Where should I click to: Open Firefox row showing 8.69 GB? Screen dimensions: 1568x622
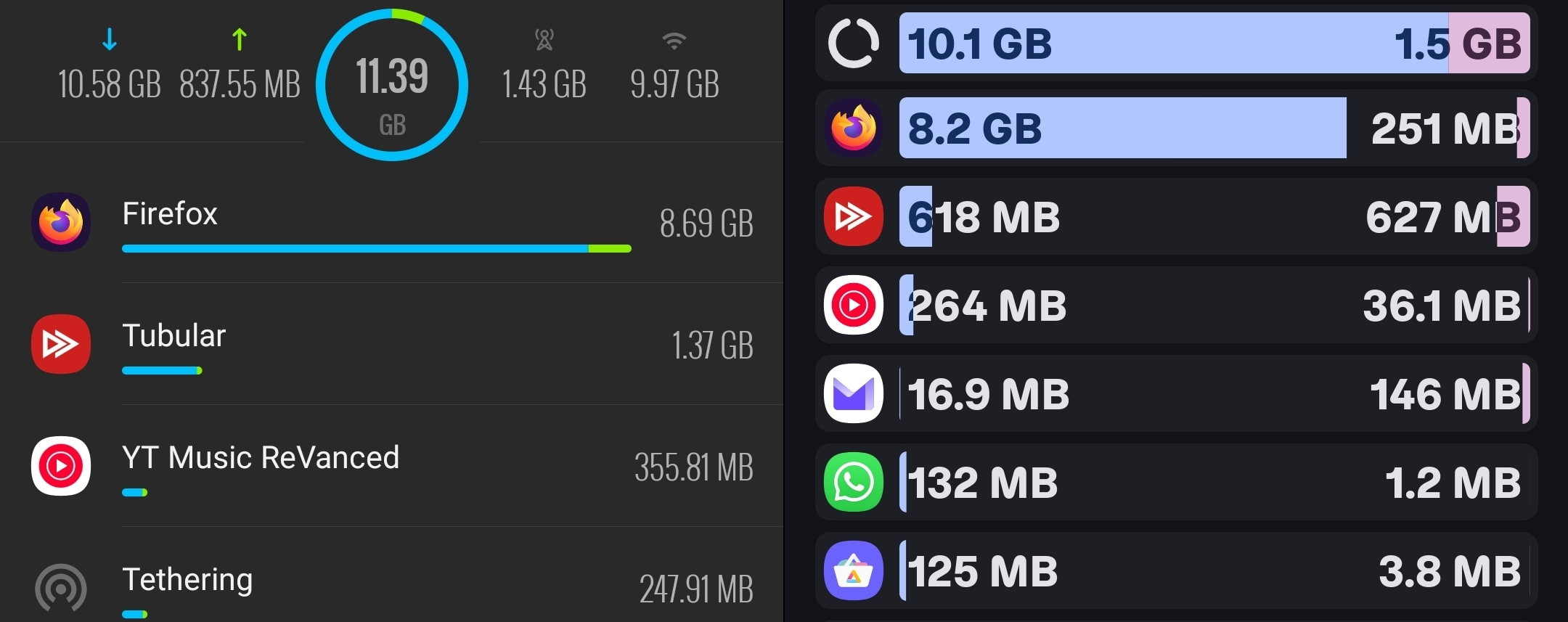[x=392, y=222]
